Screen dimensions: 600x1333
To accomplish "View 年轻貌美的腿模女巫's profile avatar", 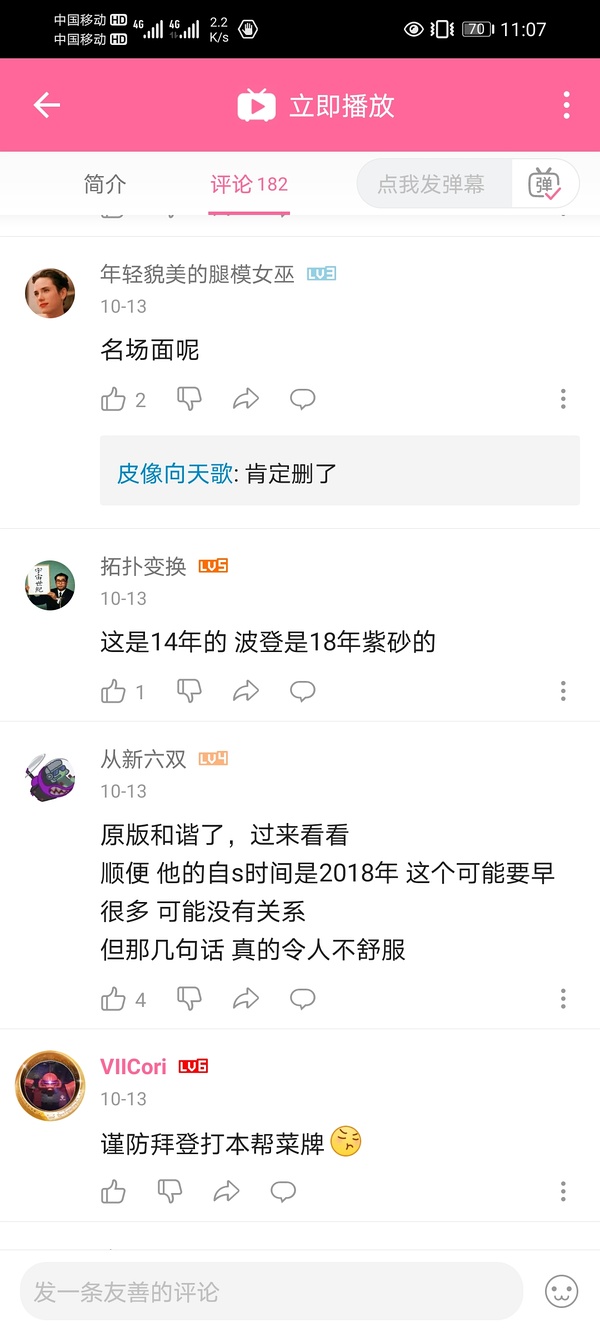I will pyautogui.click(x=50, y=293).
